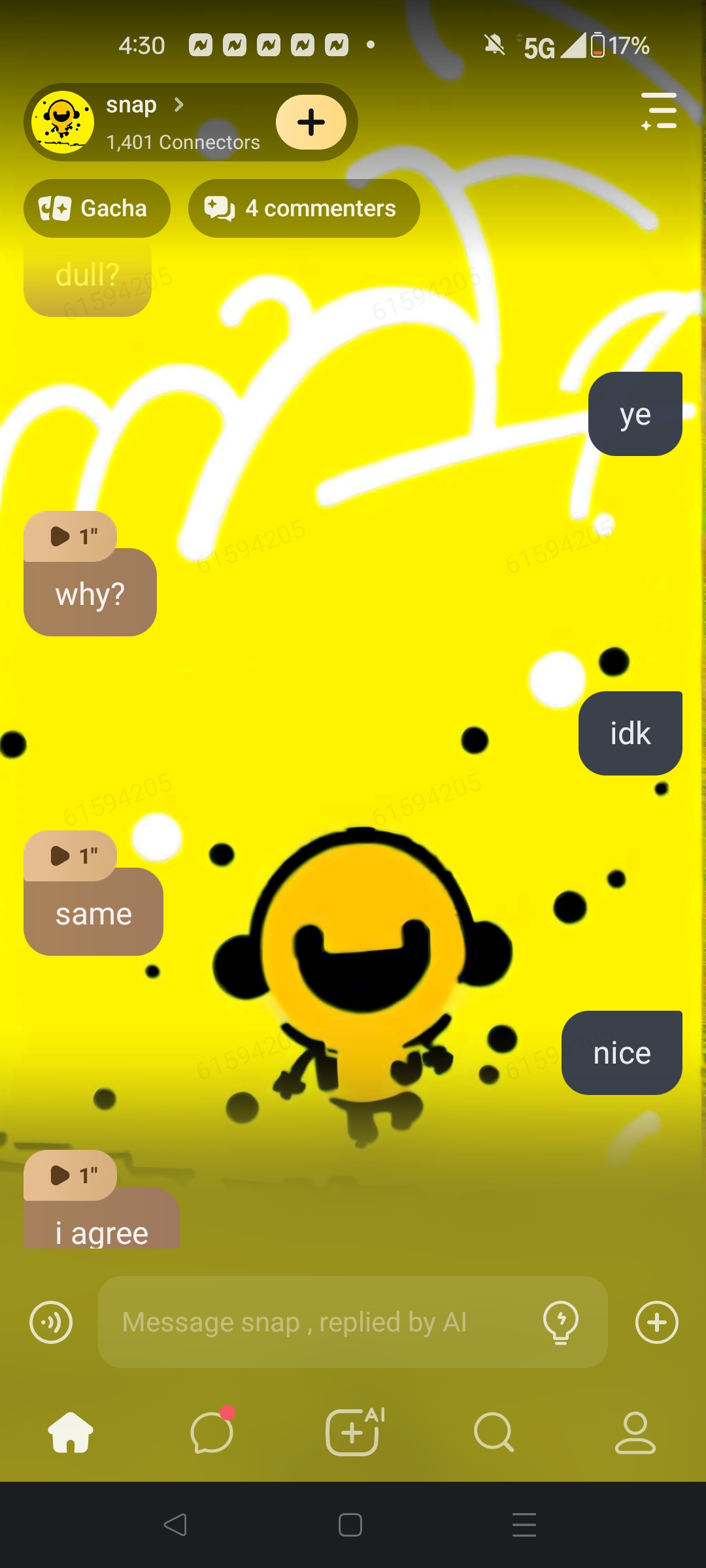Get reply suggestions via the lightbulb icon
The height and width of the screenshot is (1568, 706).
561,1322
